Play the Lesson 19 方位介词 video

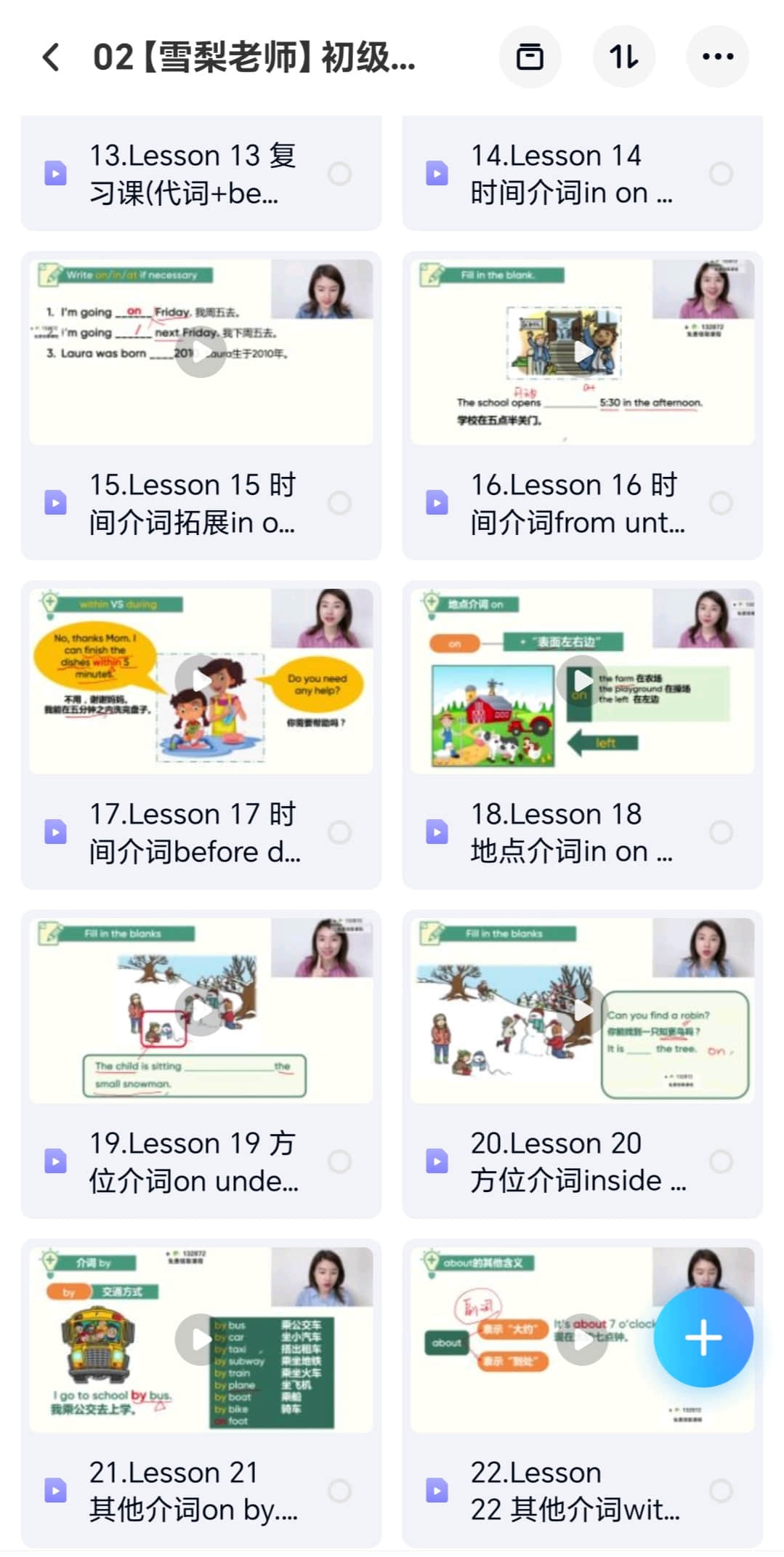(x=201, y=1010)
